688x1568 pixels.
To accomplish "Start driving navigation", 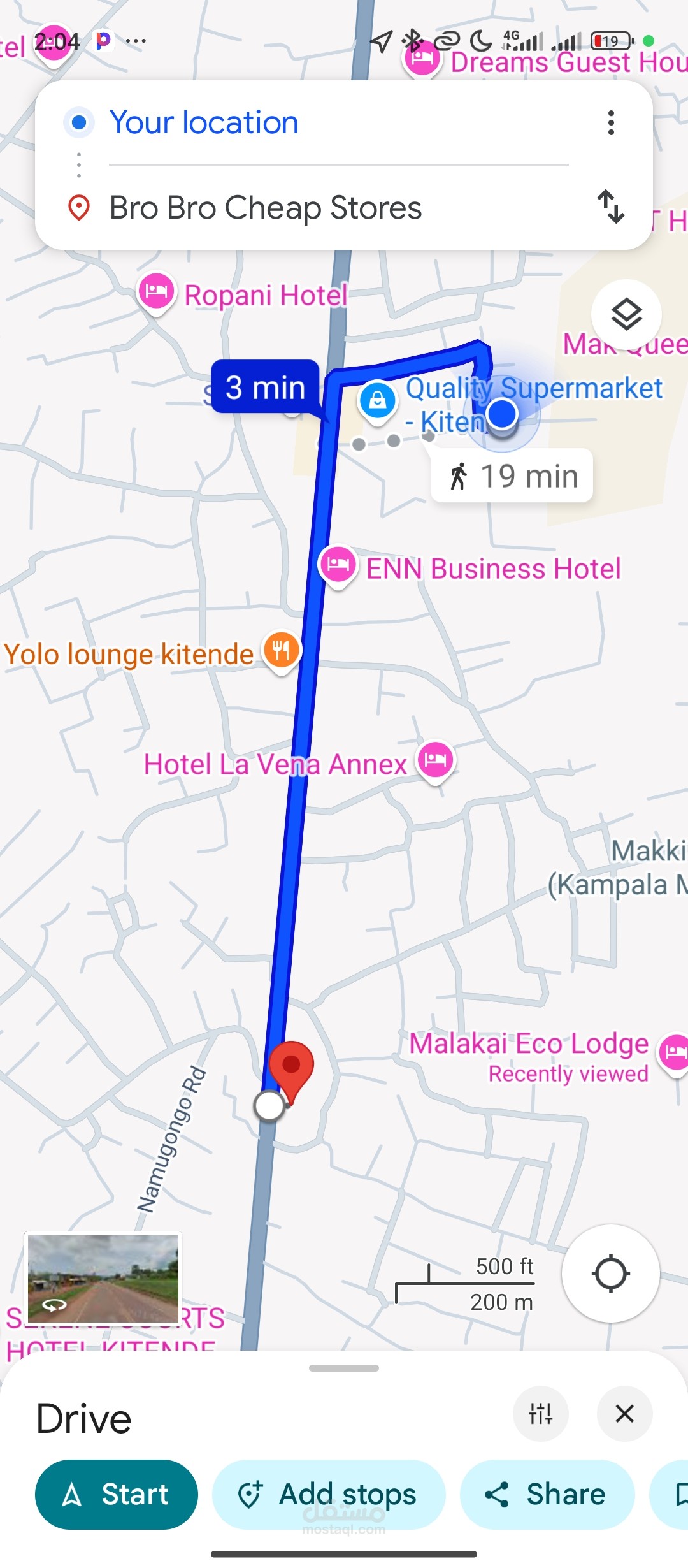I will (x=117, y=1494).
